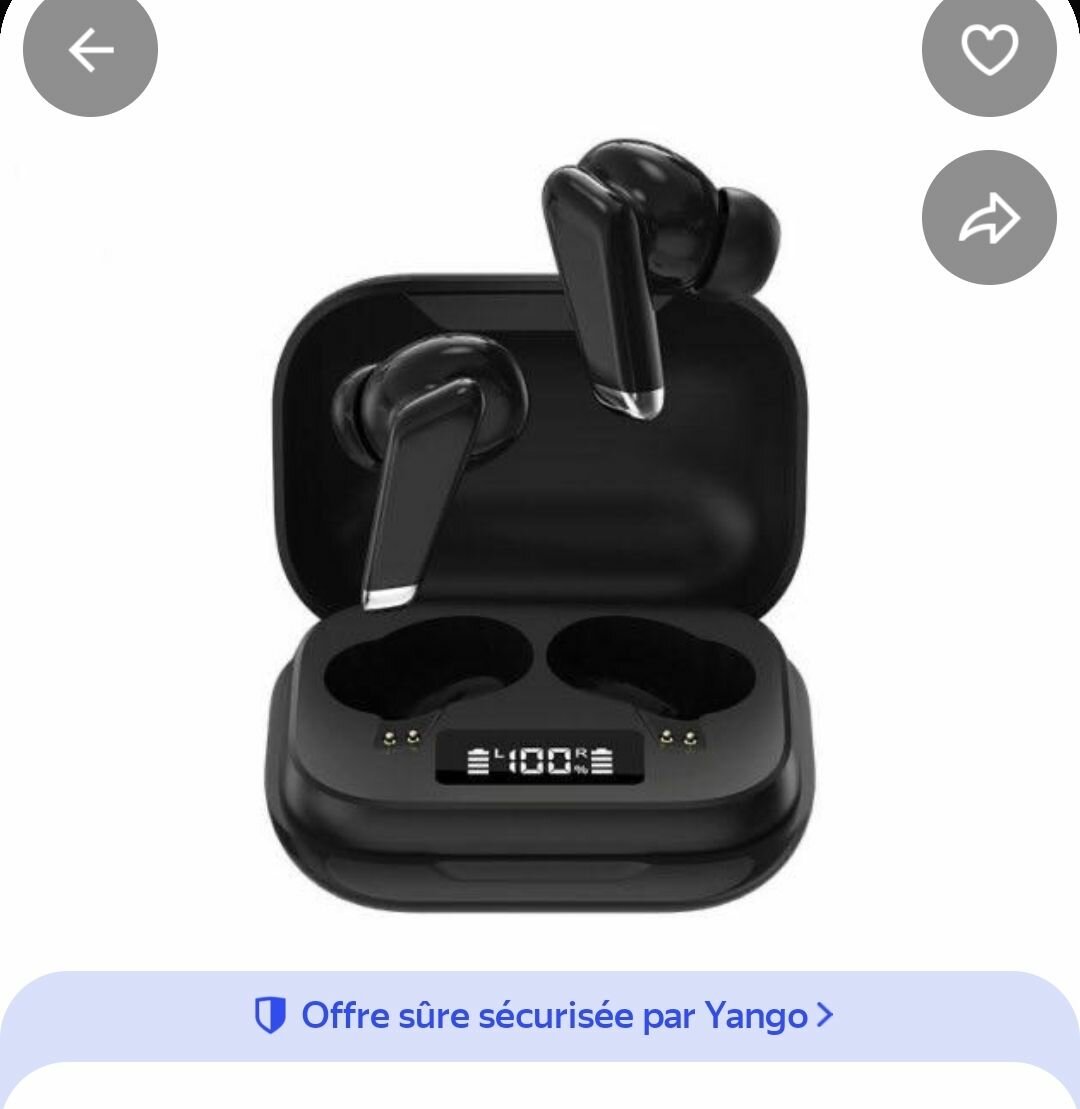
Task: Add the earbuds to favorites
Action: coord(989,50)
